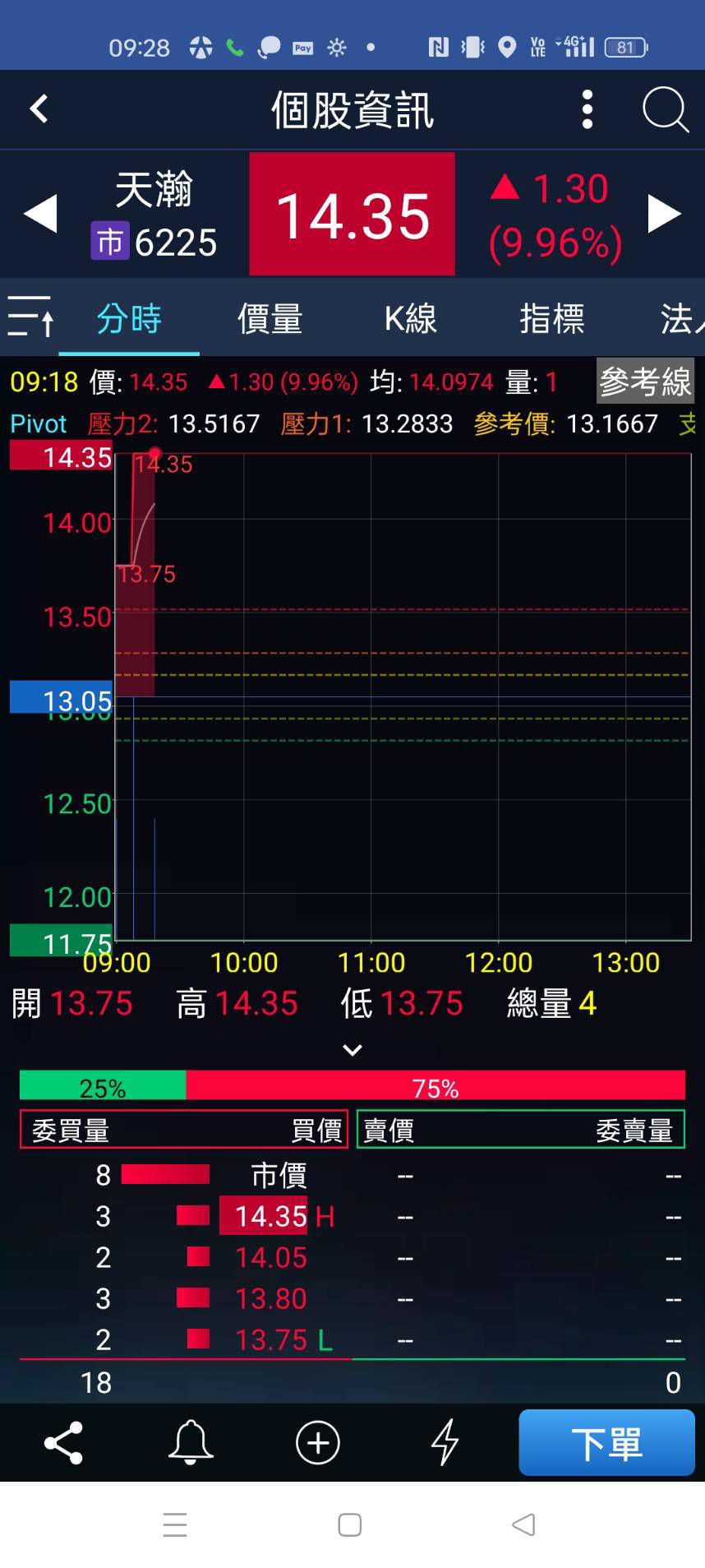Screen dimensions: 705x1568
Task: Switch to the 指標 tab
Action: [x=551, y=319]
